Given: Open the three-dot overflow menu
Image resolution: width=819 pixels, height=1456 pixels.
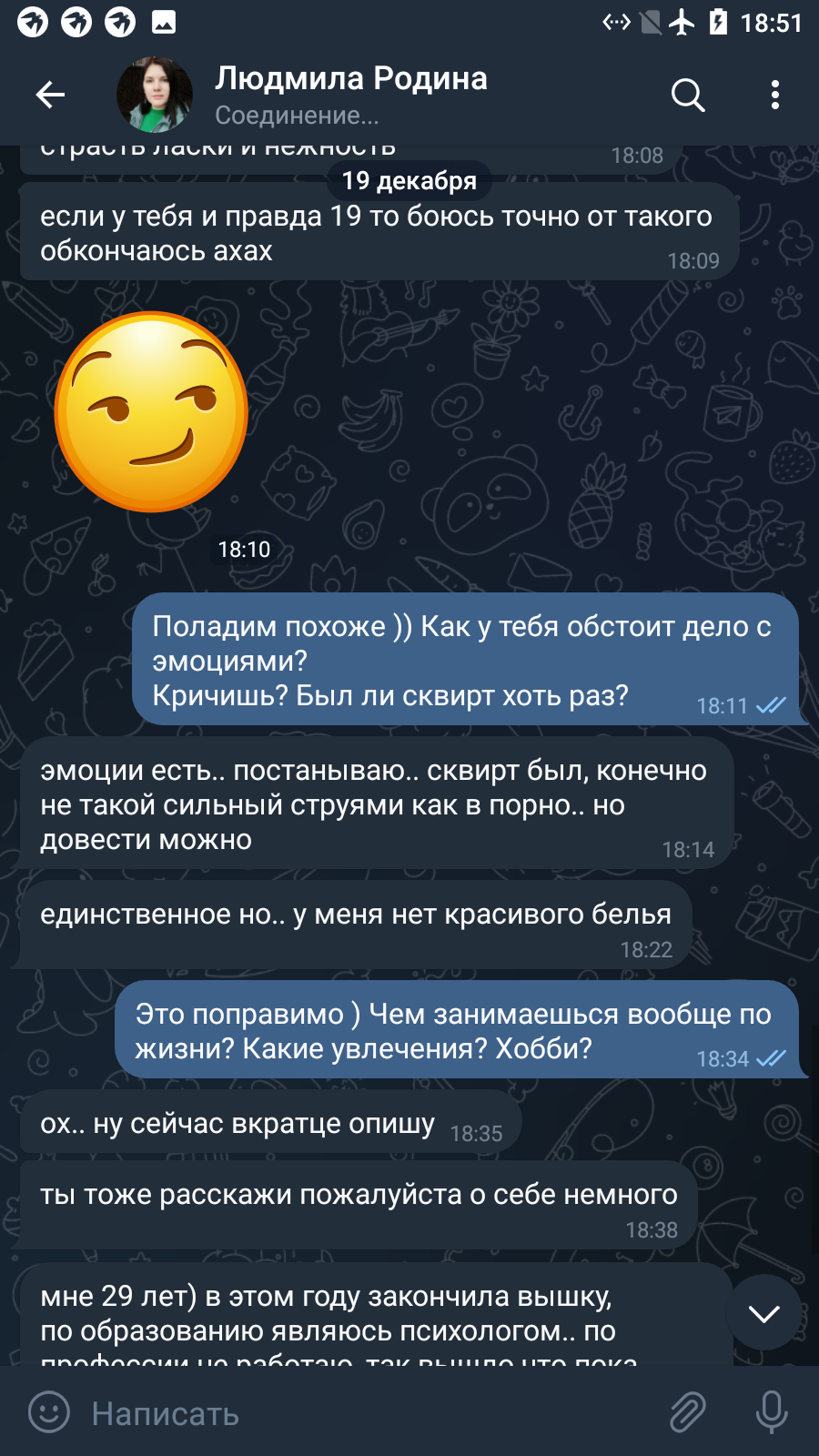Looking at the screenshot, I should pos(775,95).
